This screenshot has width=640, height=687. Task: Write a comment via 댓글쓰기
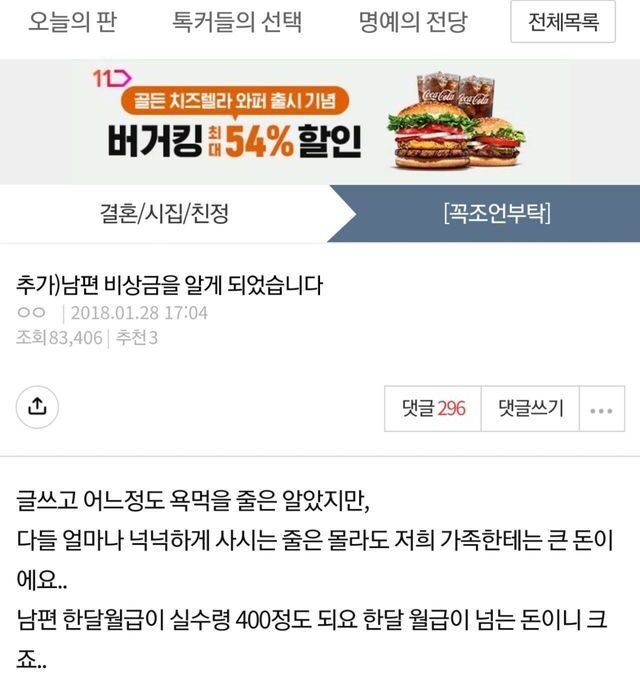(531, 408)
